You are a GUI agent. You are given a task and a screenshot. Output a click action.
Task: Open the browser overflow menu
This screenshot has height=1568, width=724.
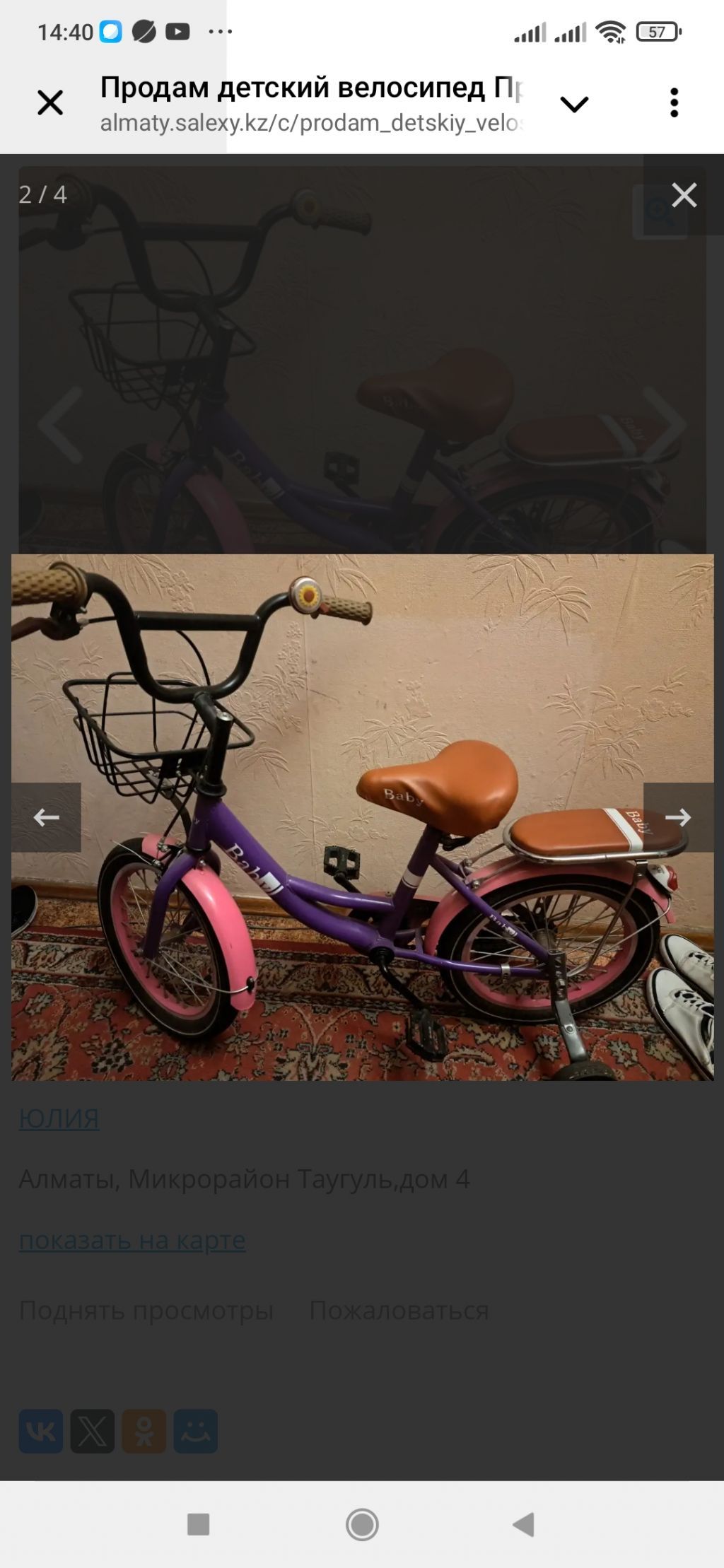pos(674,103)
